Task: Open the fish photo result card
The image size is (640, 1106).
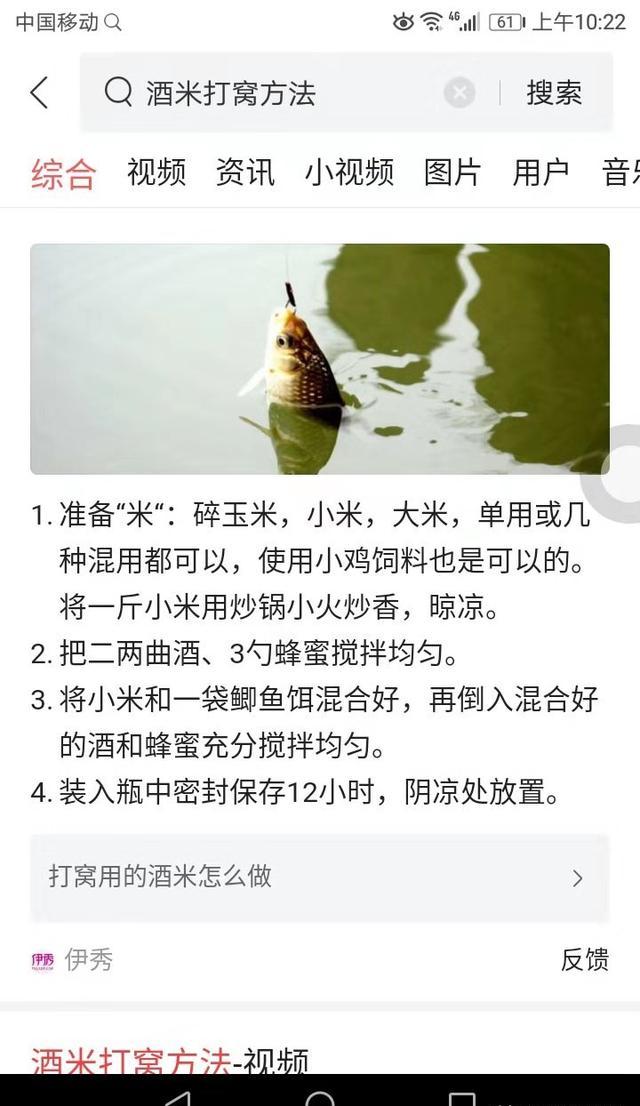Action: pos(320,359)
